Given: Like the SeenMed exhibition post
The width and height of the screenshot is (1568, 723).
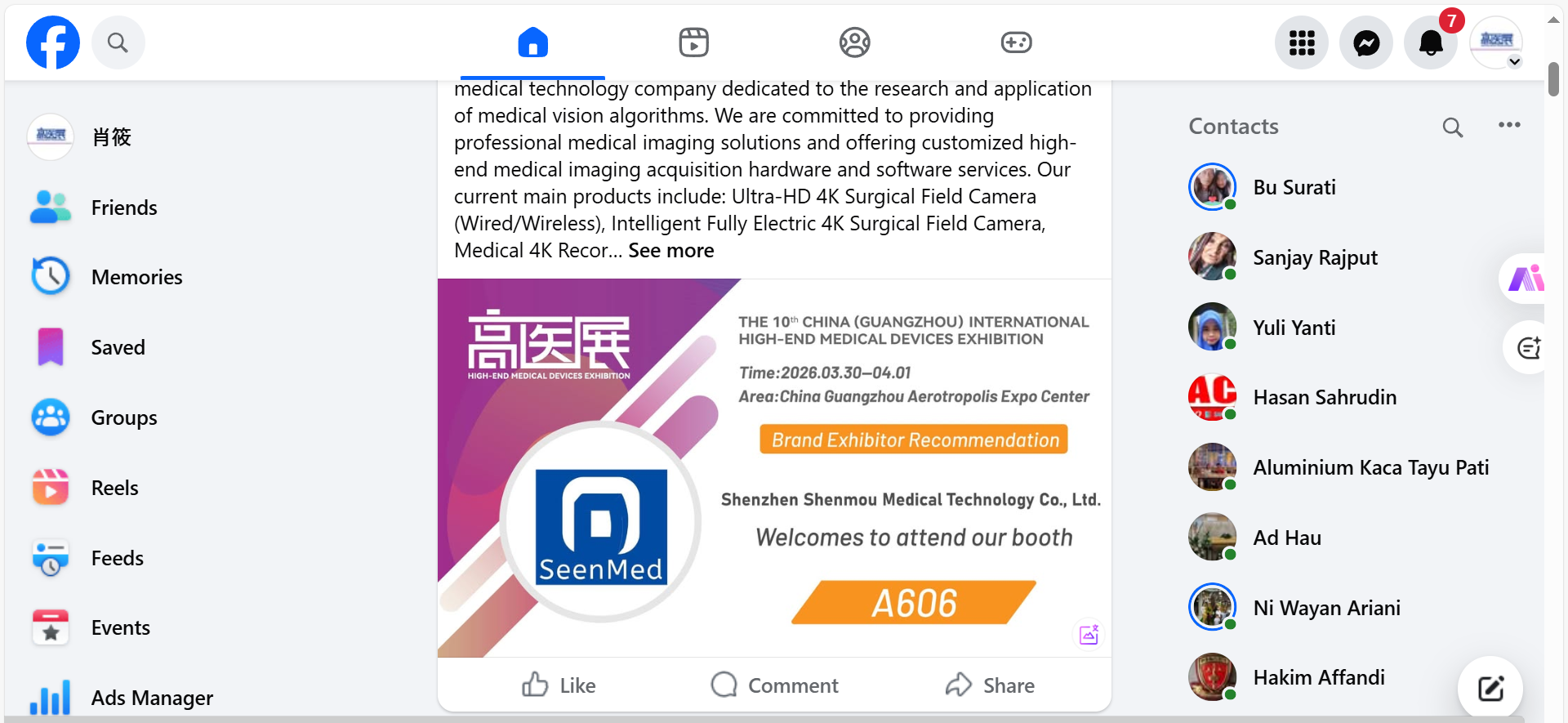Looking at the screenshot, I should (559, 685).
